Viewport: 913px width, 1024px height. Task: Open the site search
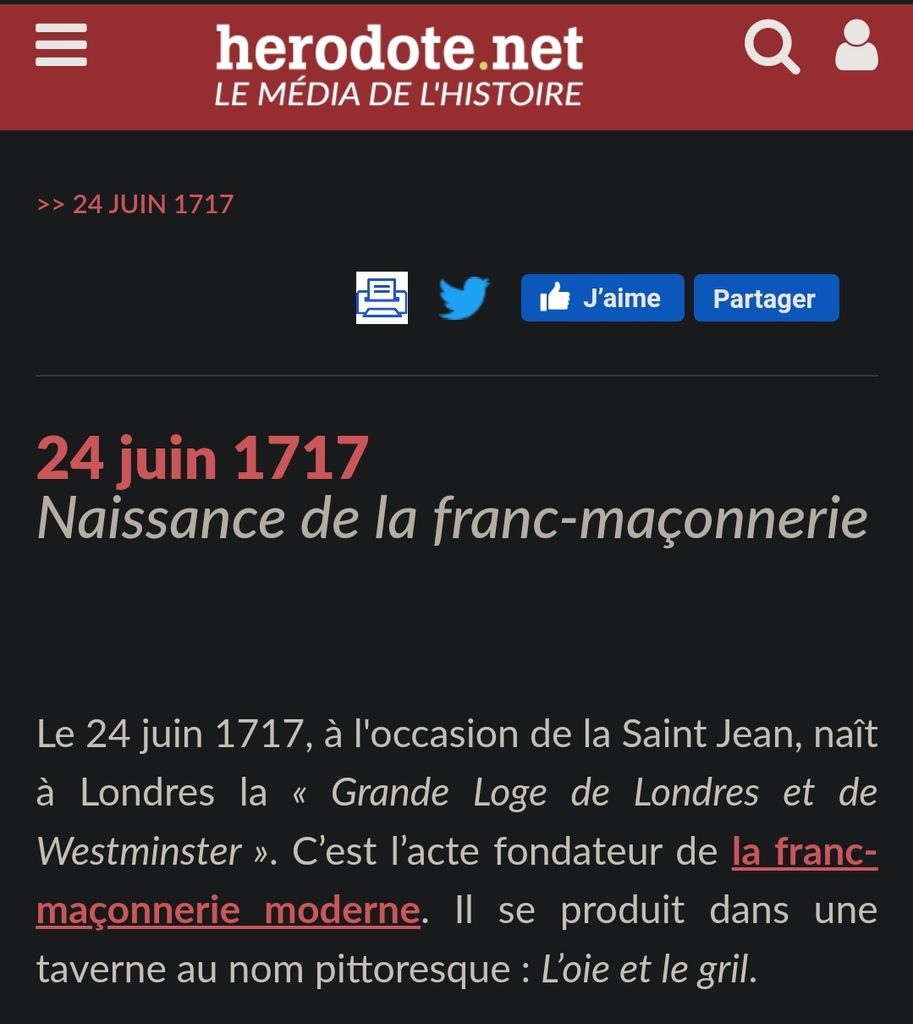tap(771, 47)
